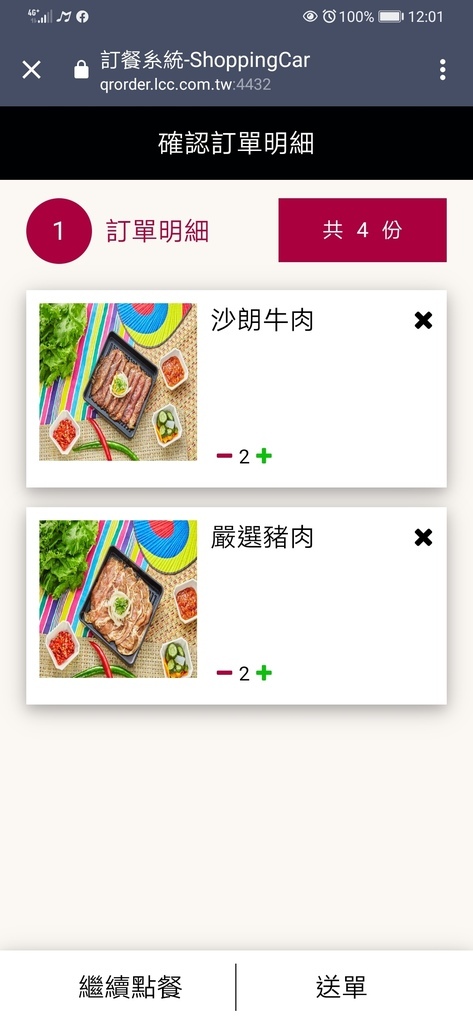Image resolution: width=473 pixels, height=1024 pixels.
Task: Remove 嚴選豬肉 from the order
Action: 423,537
